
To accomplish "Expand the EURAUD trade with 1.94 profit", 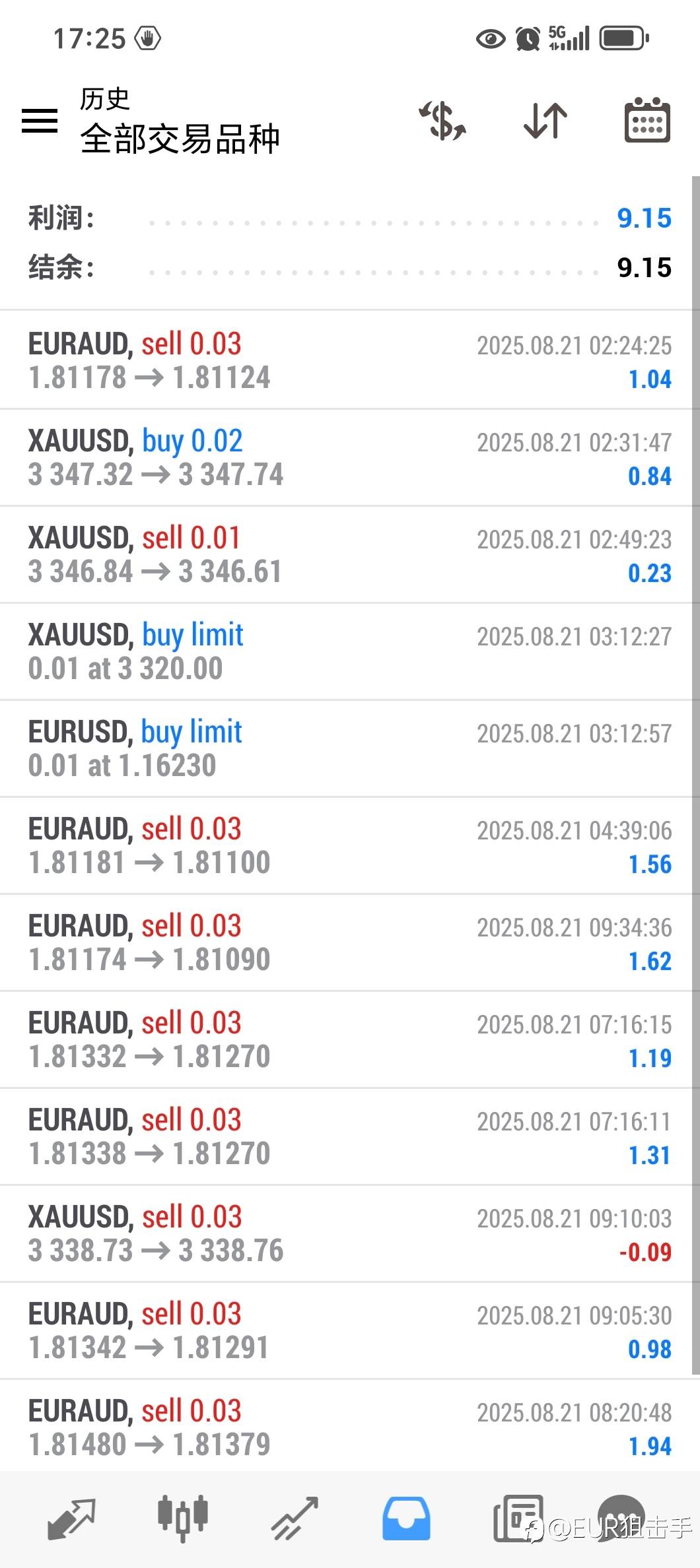I will coord(349,1427).
